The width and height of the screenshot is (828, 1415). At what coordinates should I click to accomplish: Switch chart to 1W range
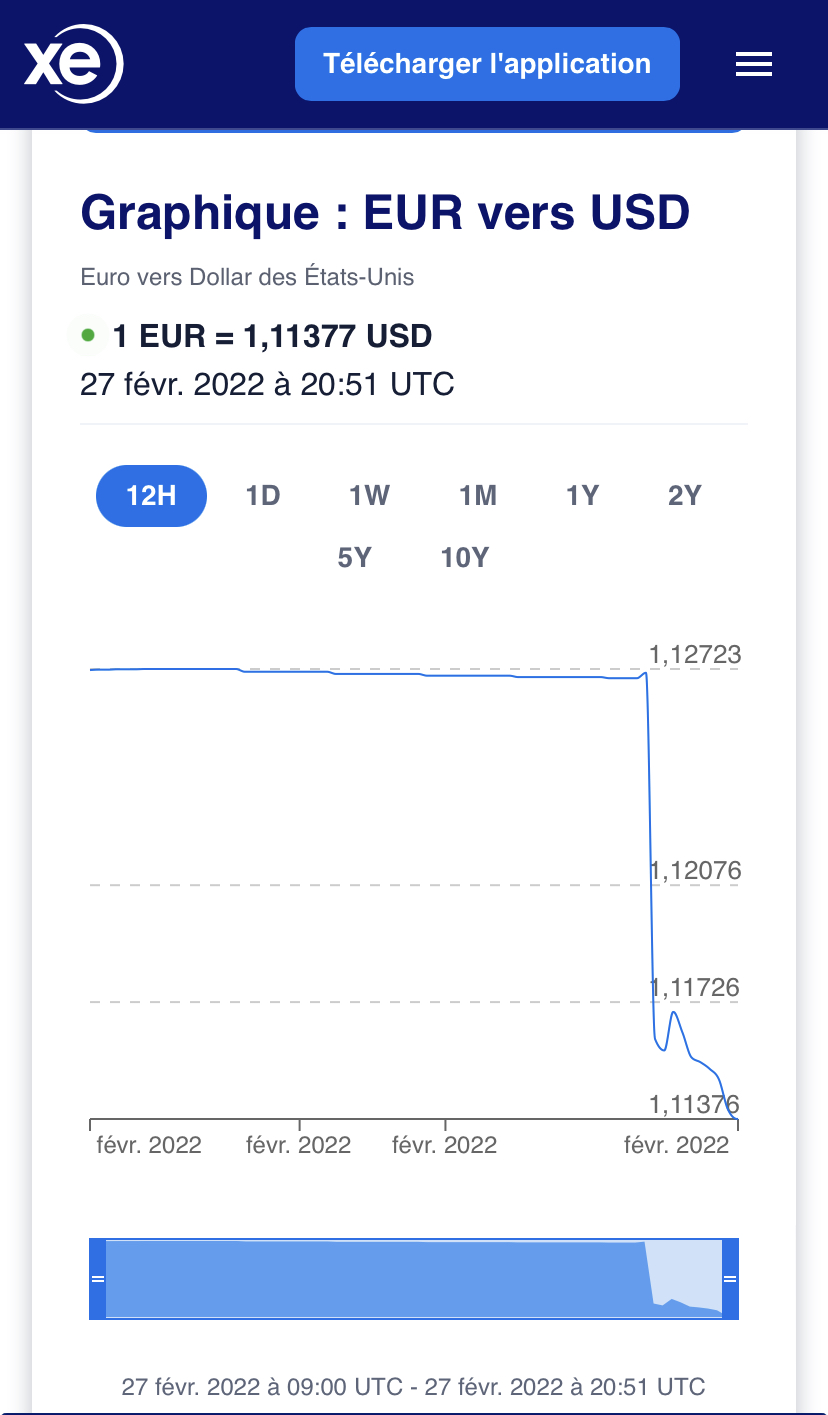(369, 496)
